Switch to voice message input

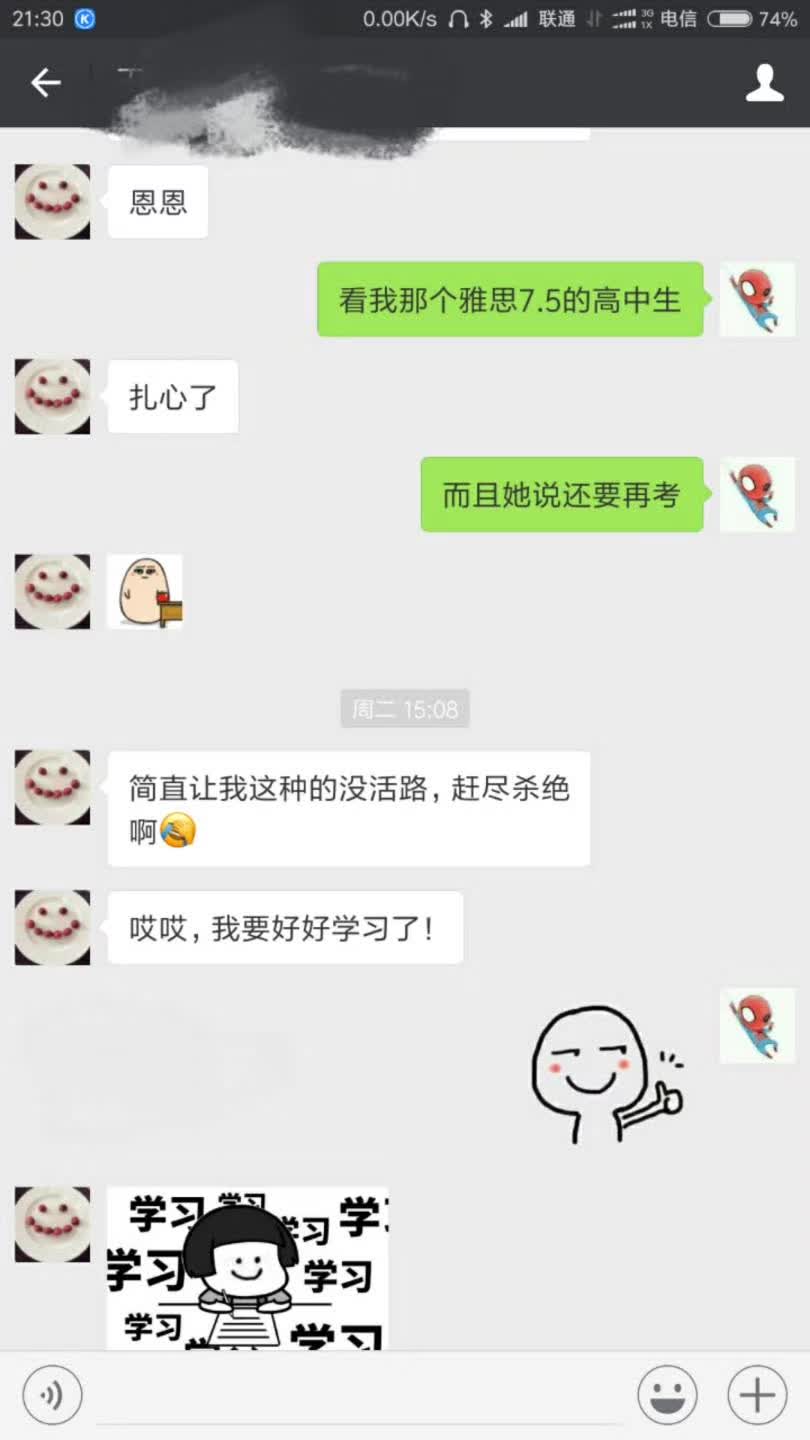coord(52,1394)
